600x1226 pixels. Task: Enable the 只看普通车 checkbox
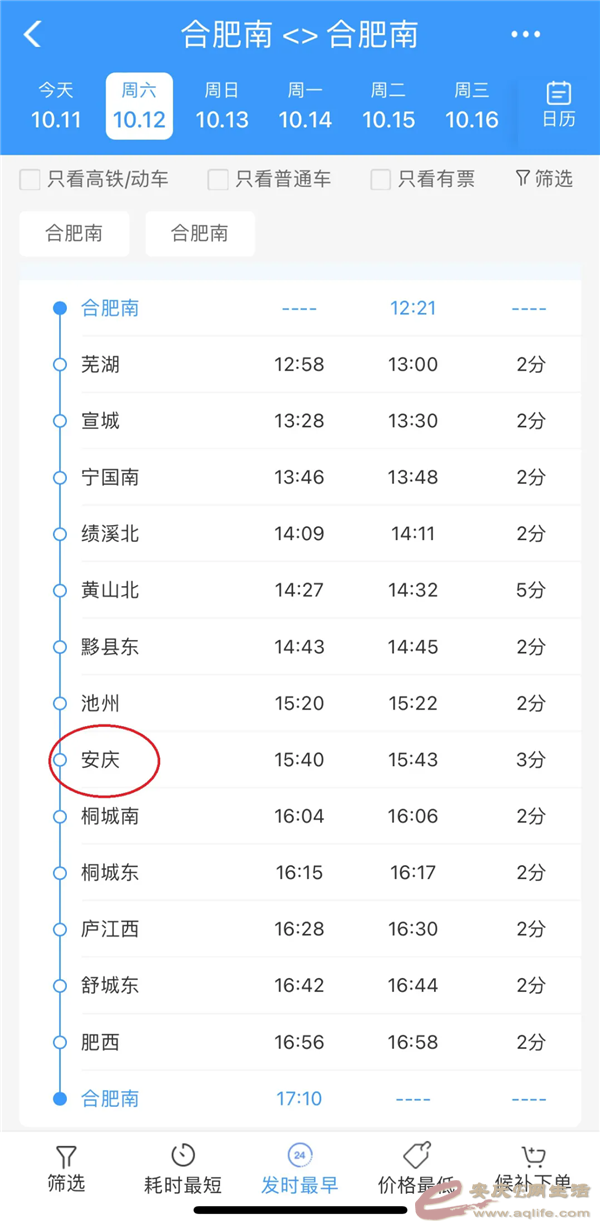[x=218, y=180]
